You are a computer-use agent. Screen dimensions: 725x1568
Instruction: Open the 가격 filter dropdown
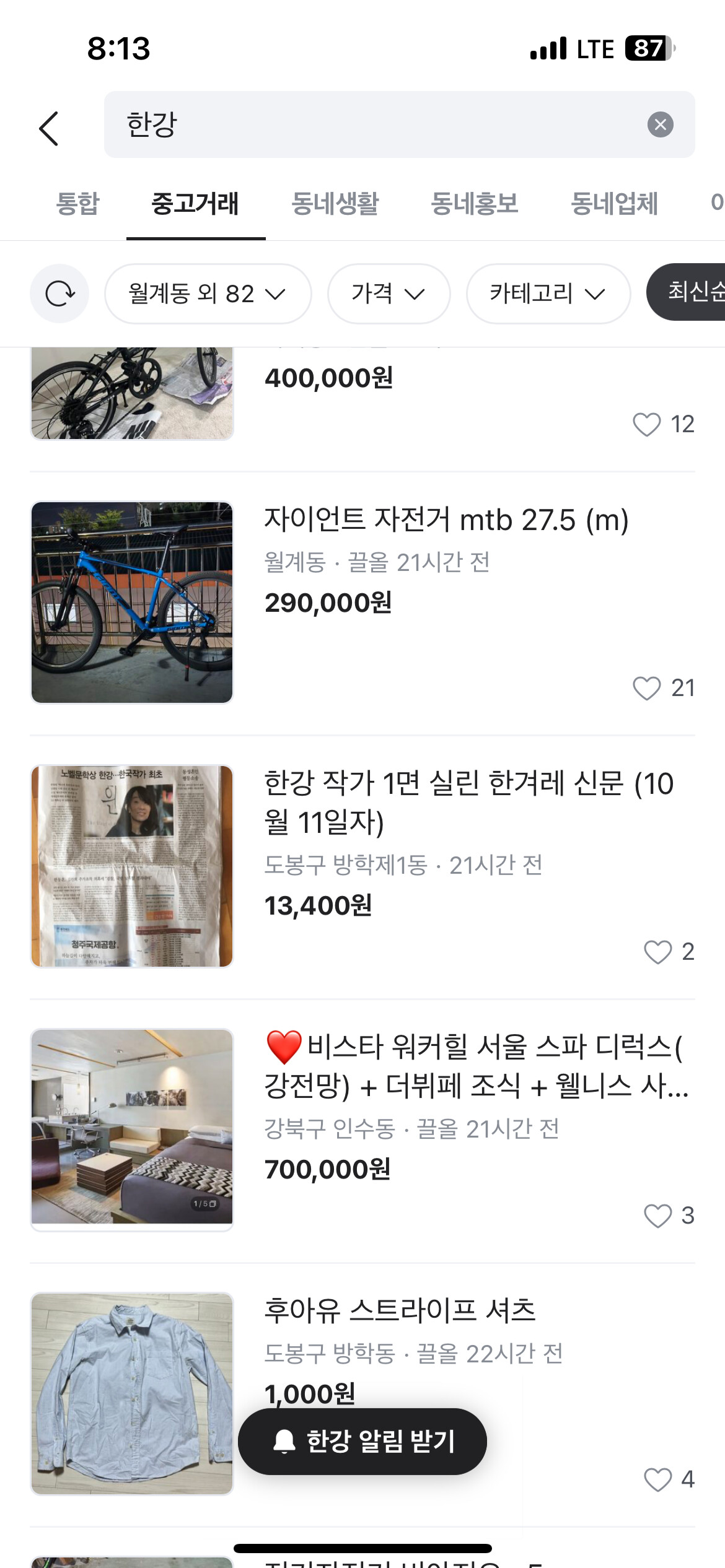click(x=389, y=294)
